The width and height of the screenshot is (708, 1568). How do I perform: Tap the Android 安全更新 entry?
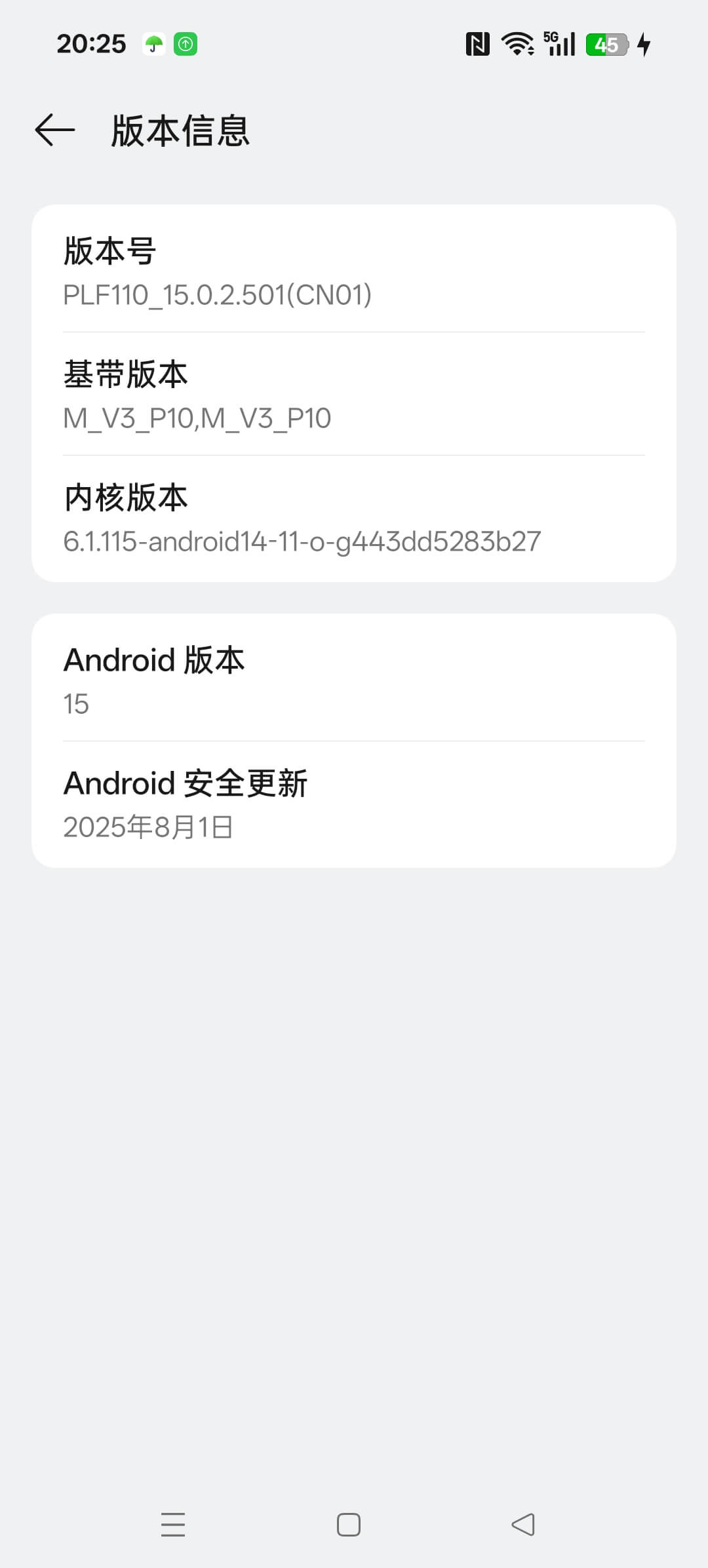(x=186, y=782)
